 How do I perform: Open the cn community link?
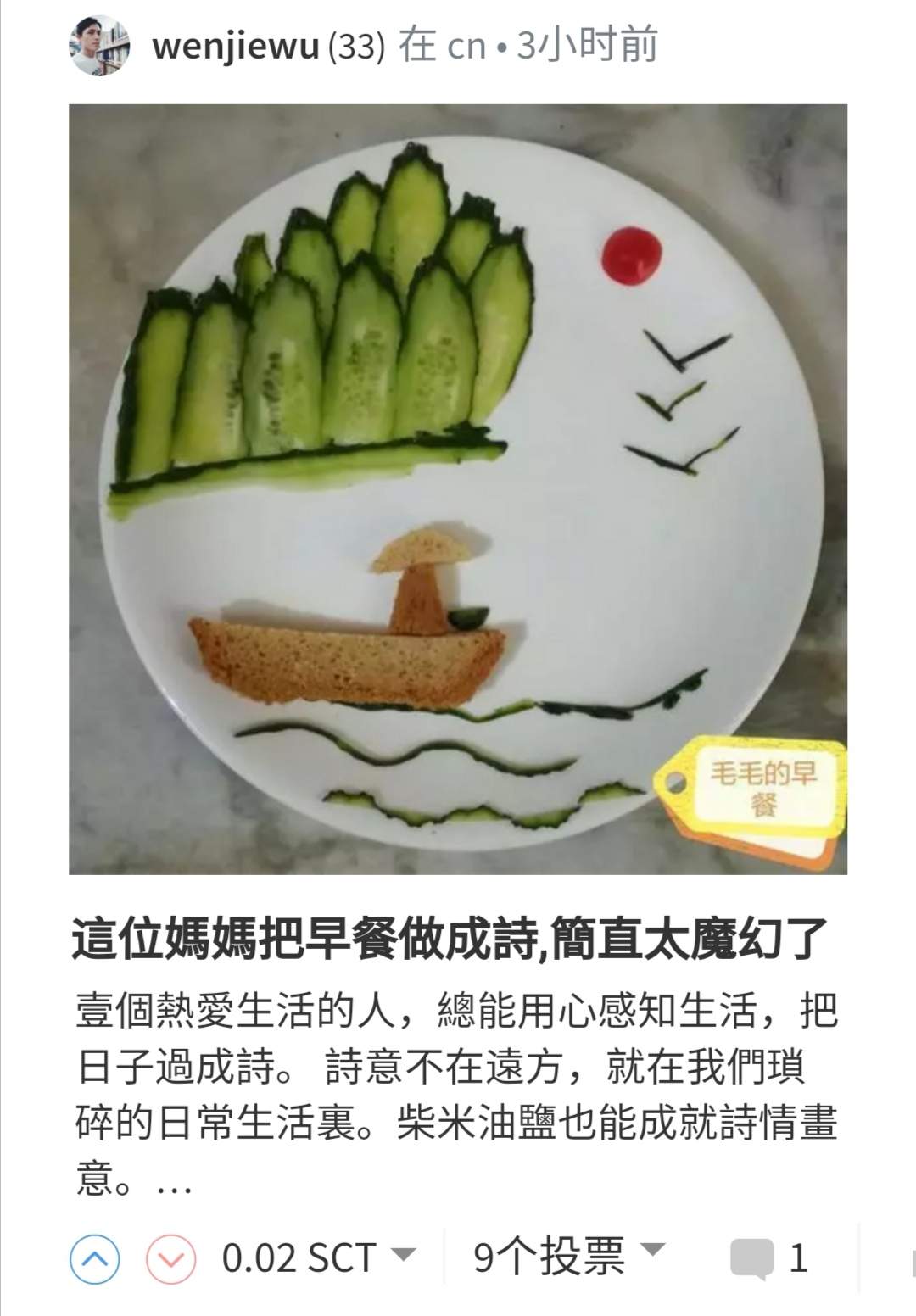[x=466, y=46]
